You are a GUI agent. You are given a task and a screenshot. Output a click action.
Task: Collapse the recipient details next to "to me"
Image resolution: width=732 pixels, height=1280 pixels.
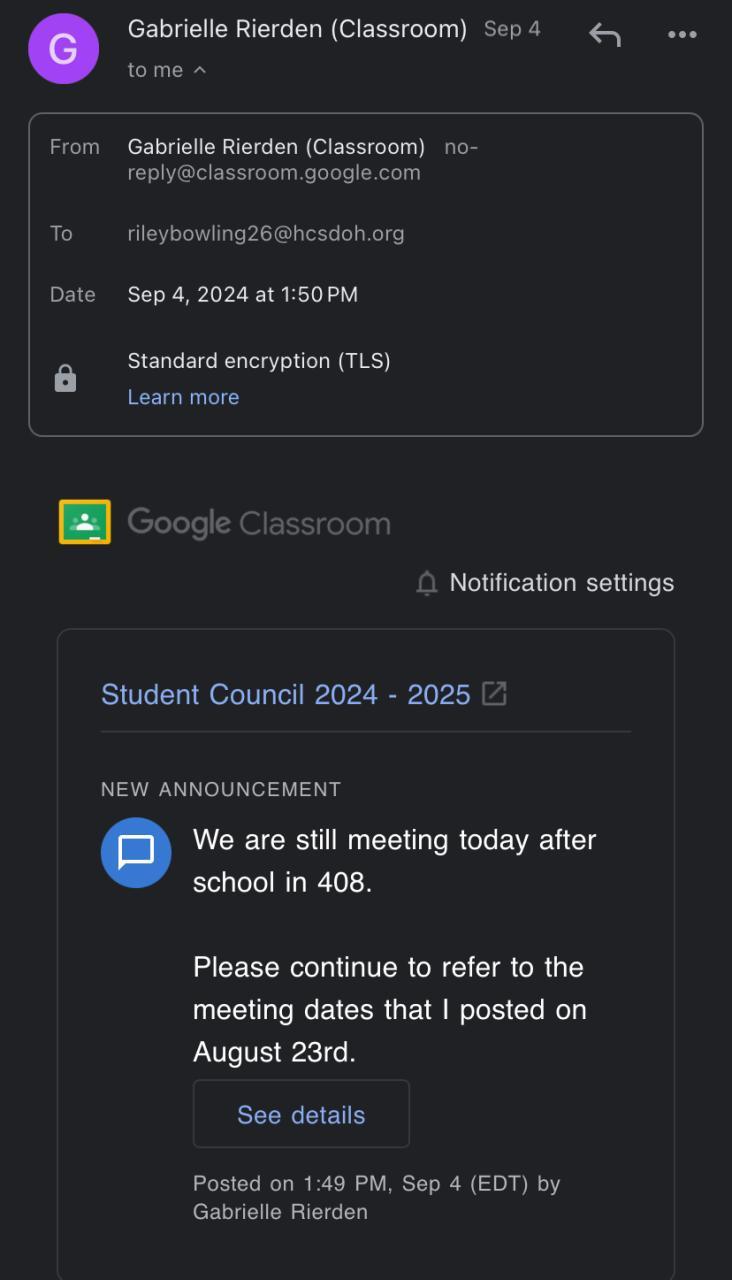point(199,70)
